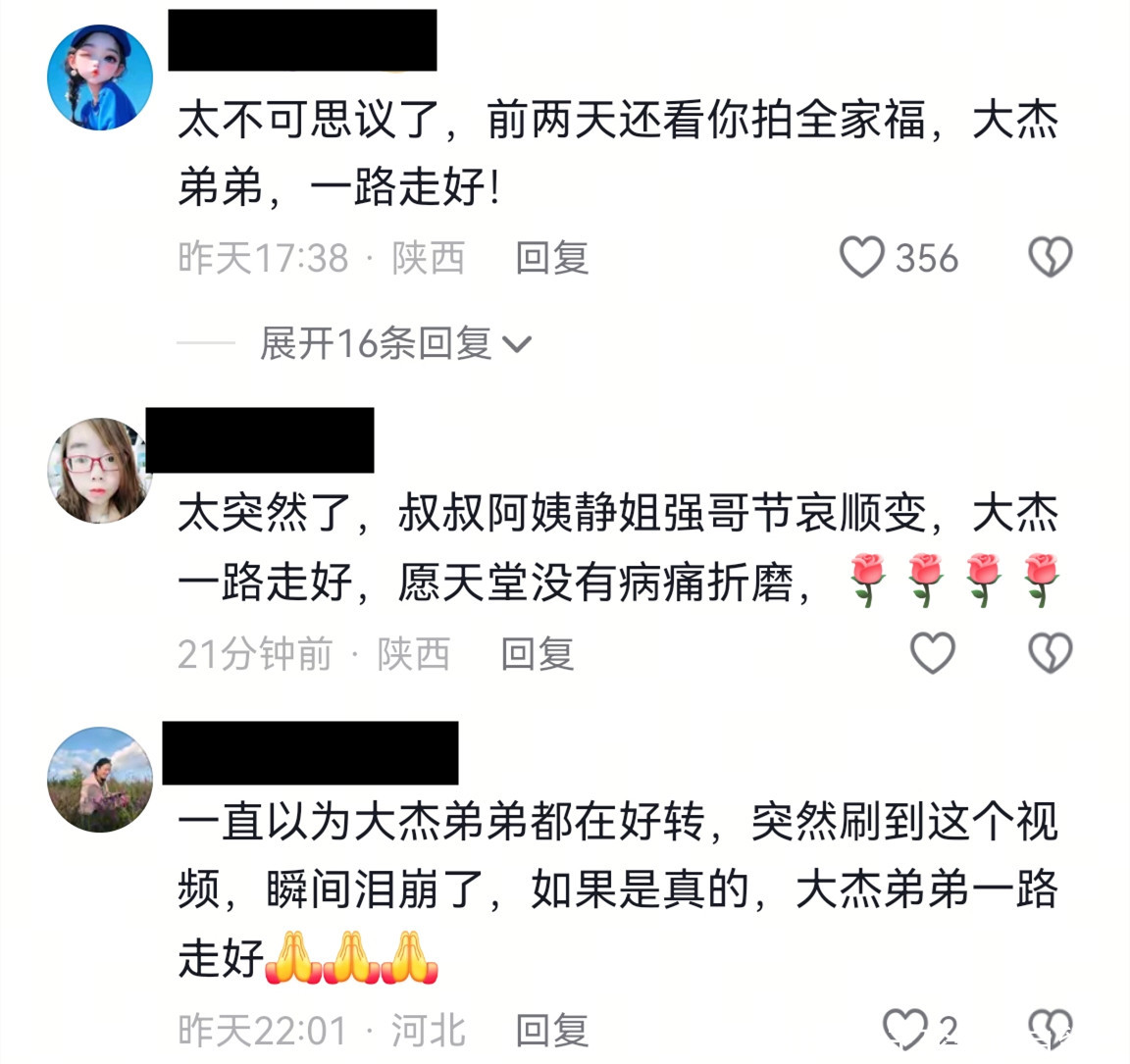1130x1064 pixels.
Task: Reply to the comment posted 21分钟前
Action: pos(537,654)
